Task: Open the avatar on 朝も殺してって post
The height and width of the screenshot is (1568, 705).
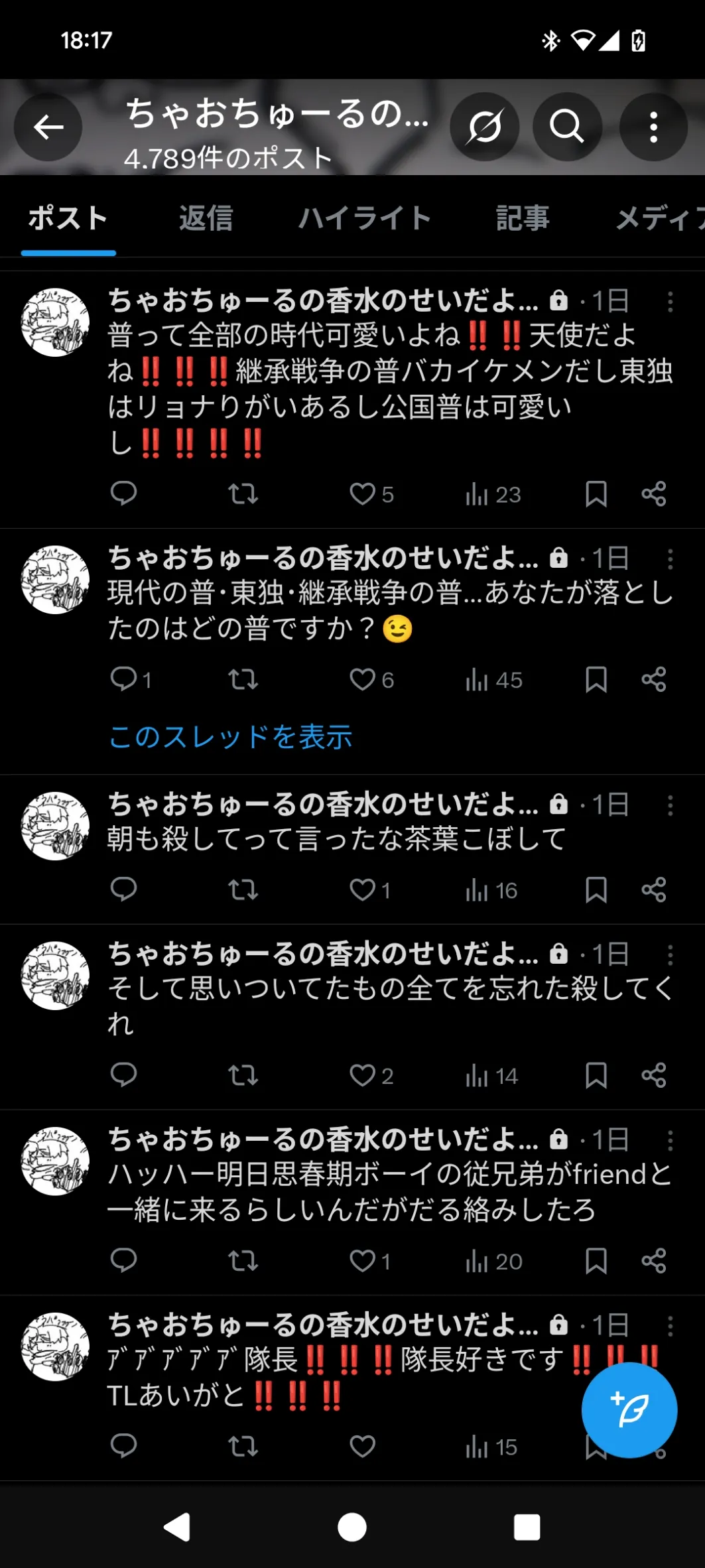Action: click(56, 826)
